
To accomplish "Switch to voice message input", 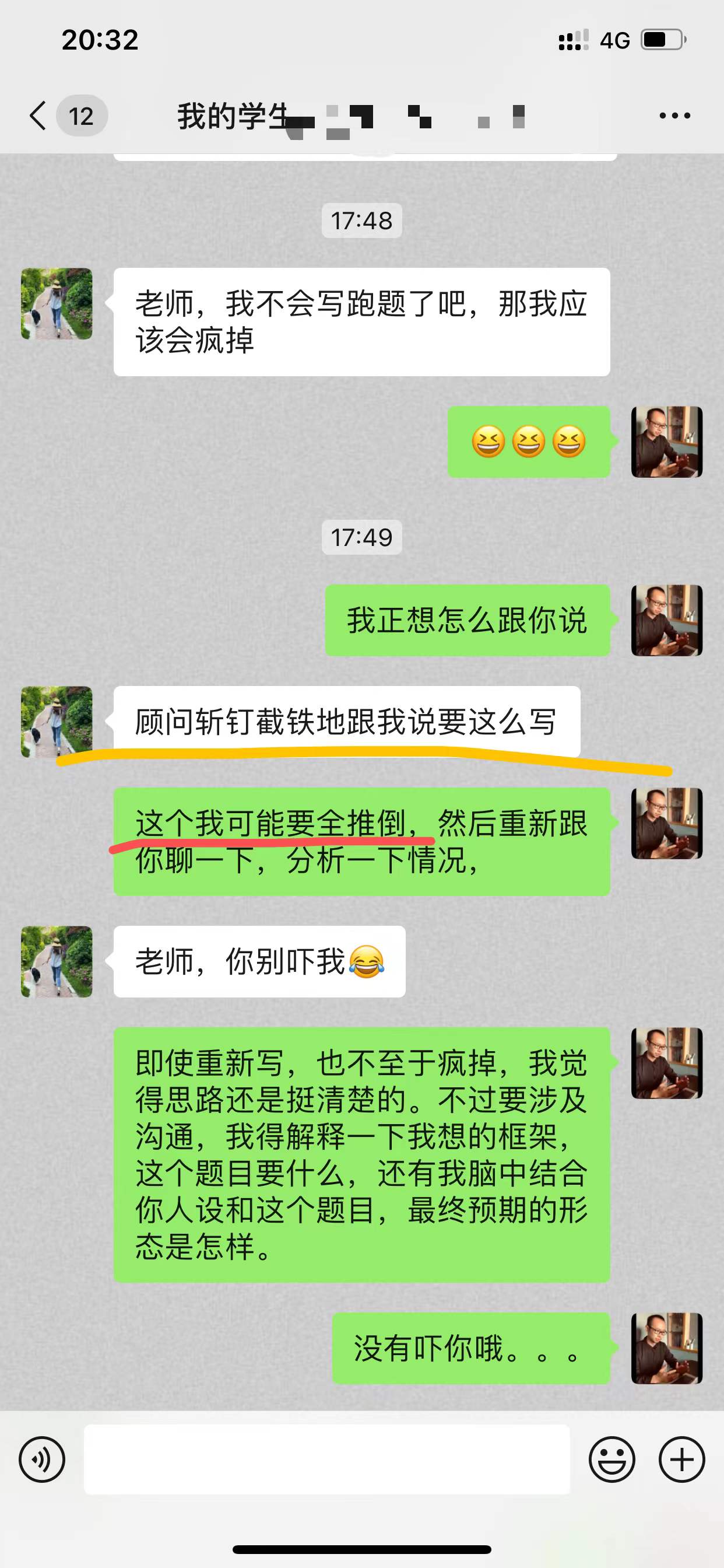I will 41,1459.
